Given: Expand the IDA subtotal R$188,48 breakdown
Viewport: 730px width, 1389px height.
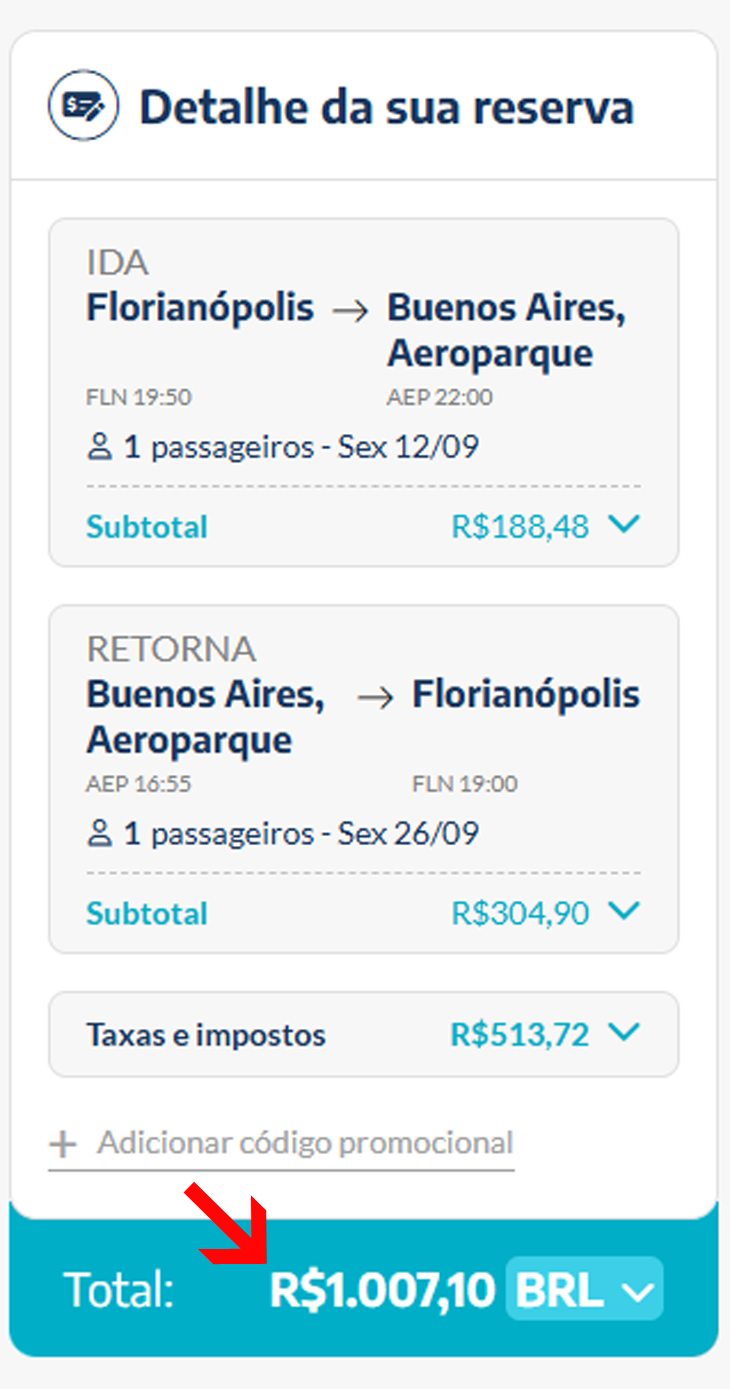Looking at the screenshot, I should coord(624,525).
